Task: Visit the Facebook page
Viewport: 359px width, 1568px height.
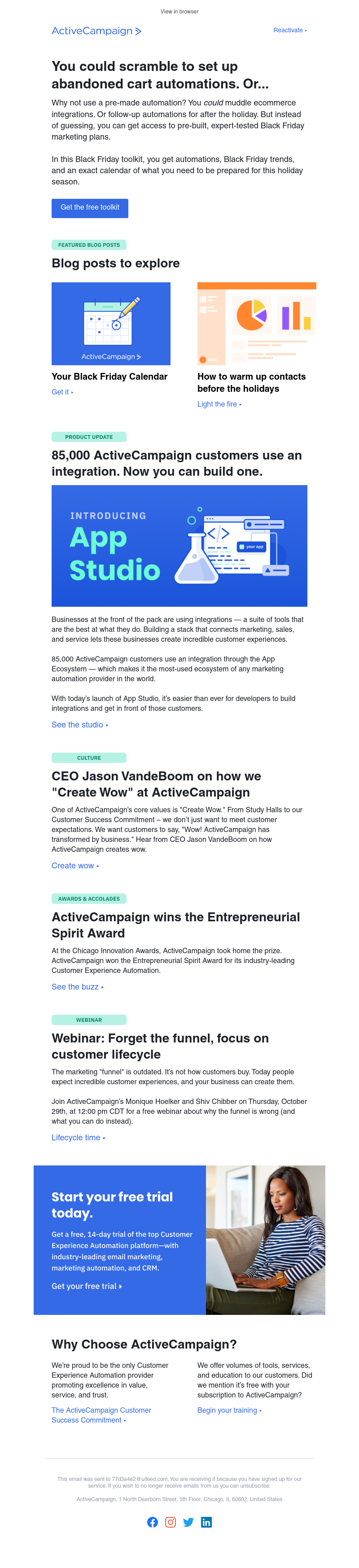Action: click(153, 1522)
